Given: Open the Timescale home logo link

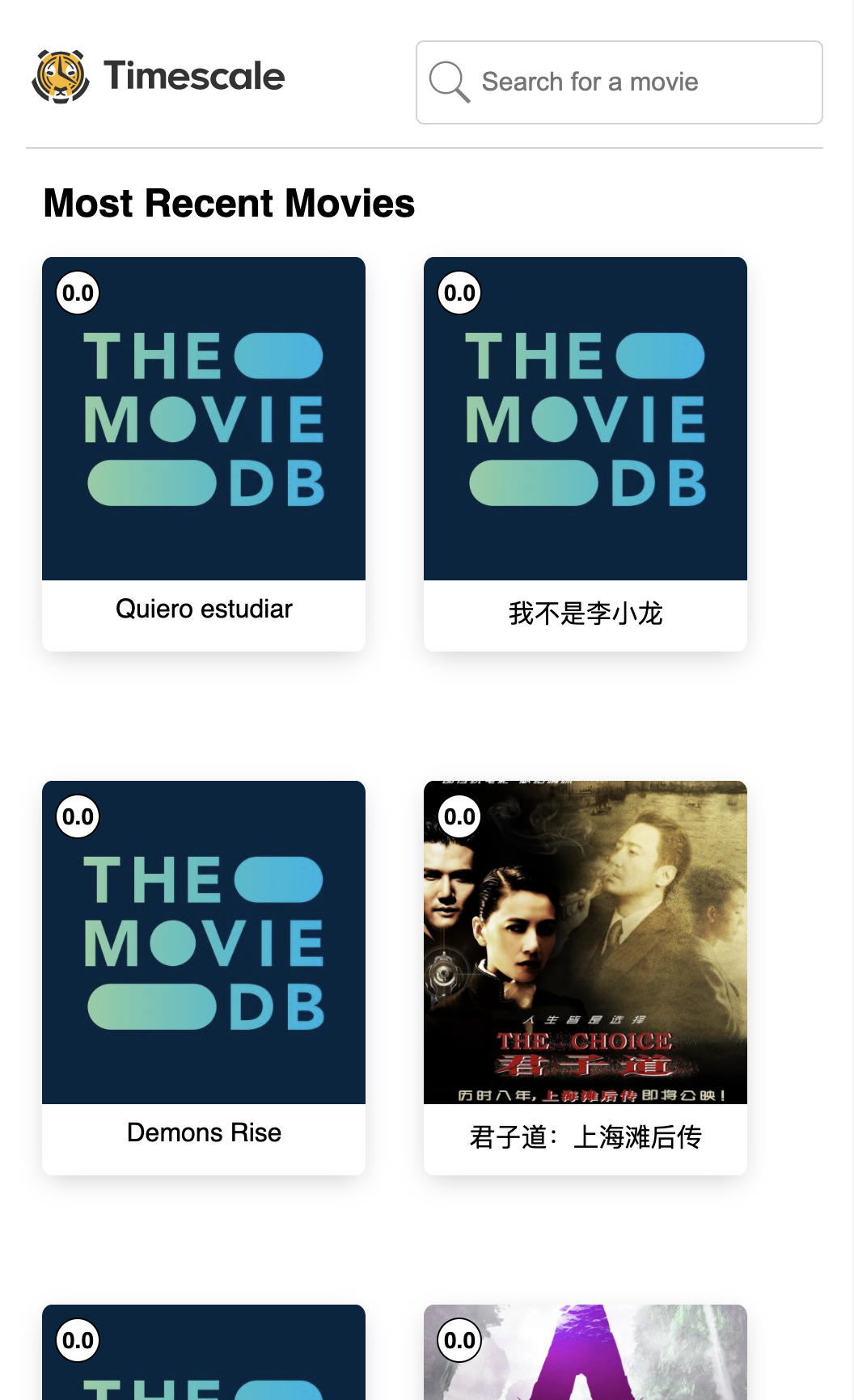Looking at the screenshot, I should click(159, 77).
